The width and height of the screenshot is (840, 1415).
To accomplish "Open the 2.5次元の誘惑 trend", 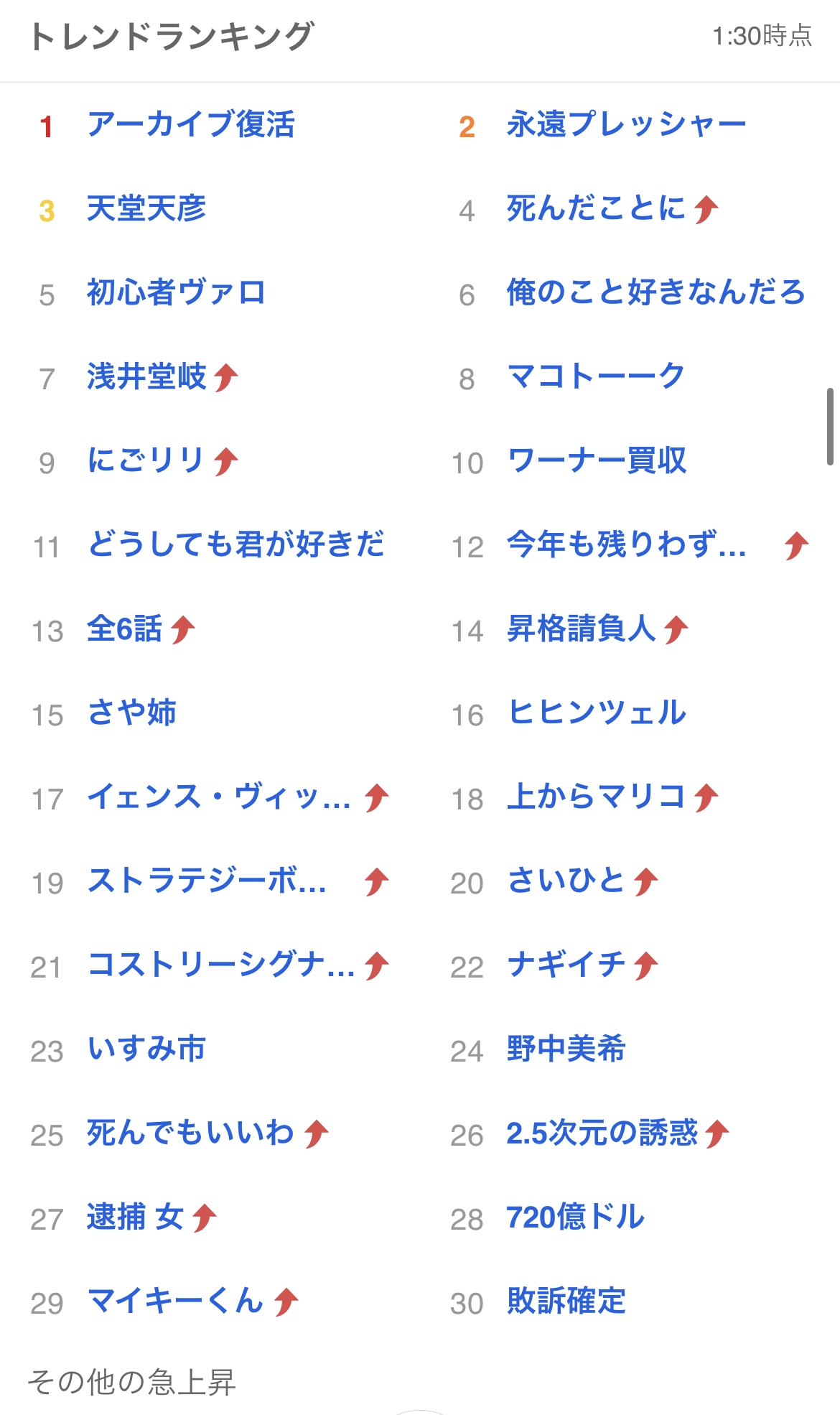I will click(602, 1133).
